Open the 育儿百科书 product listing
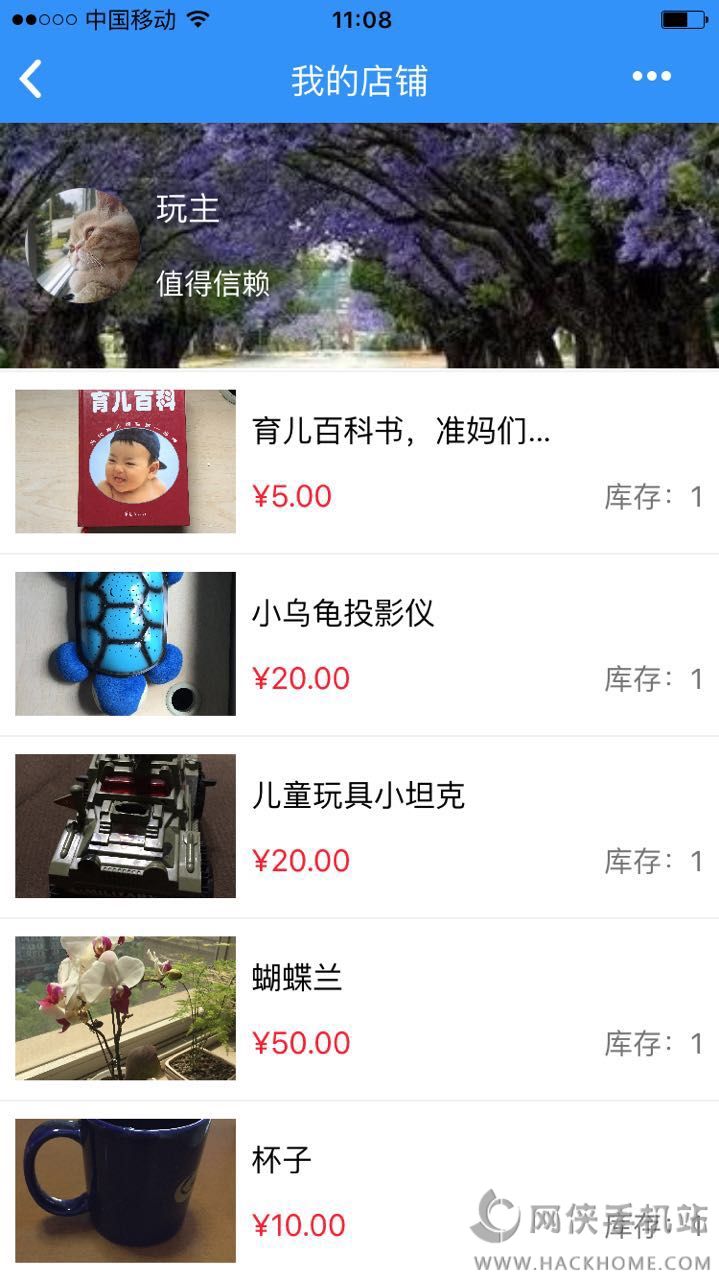Viewport: 719px width, 1280px height. click(x=400, y=461)
